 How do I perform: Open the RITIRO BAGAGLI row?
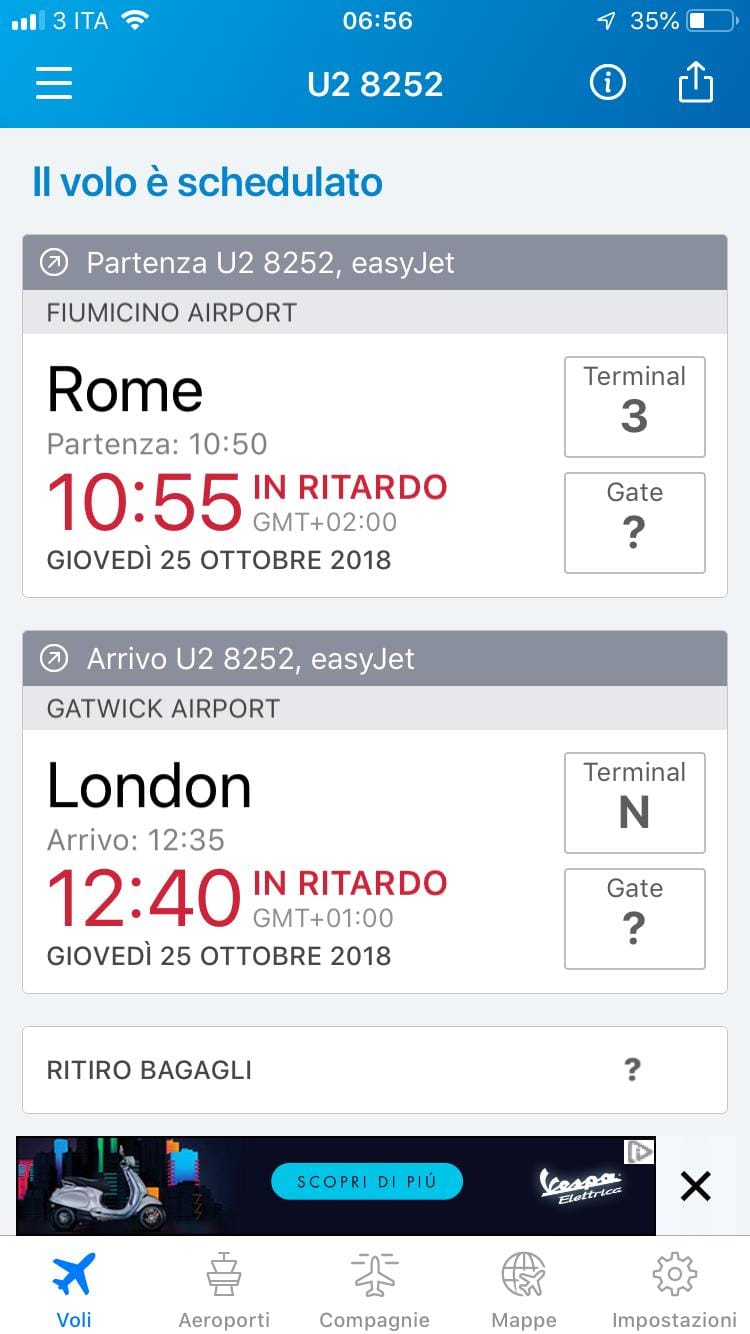[x=375, y=1069]
